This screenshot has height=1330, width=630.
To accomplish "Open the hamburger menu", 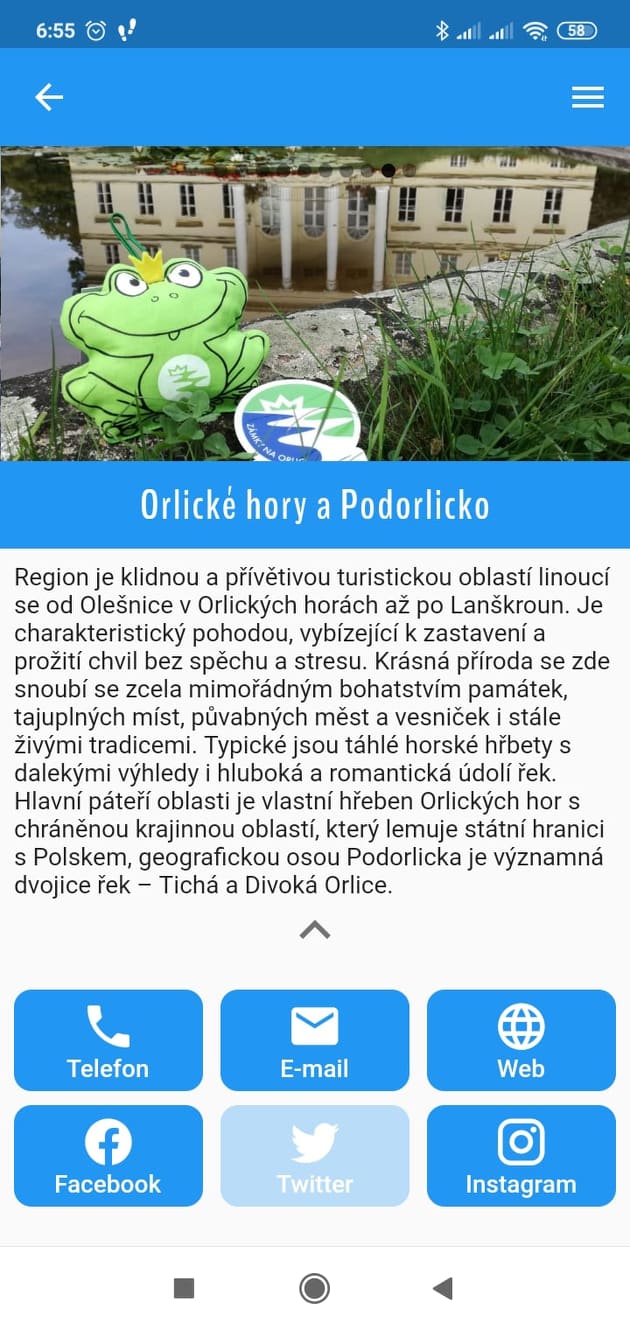I will tap(587, 97).
